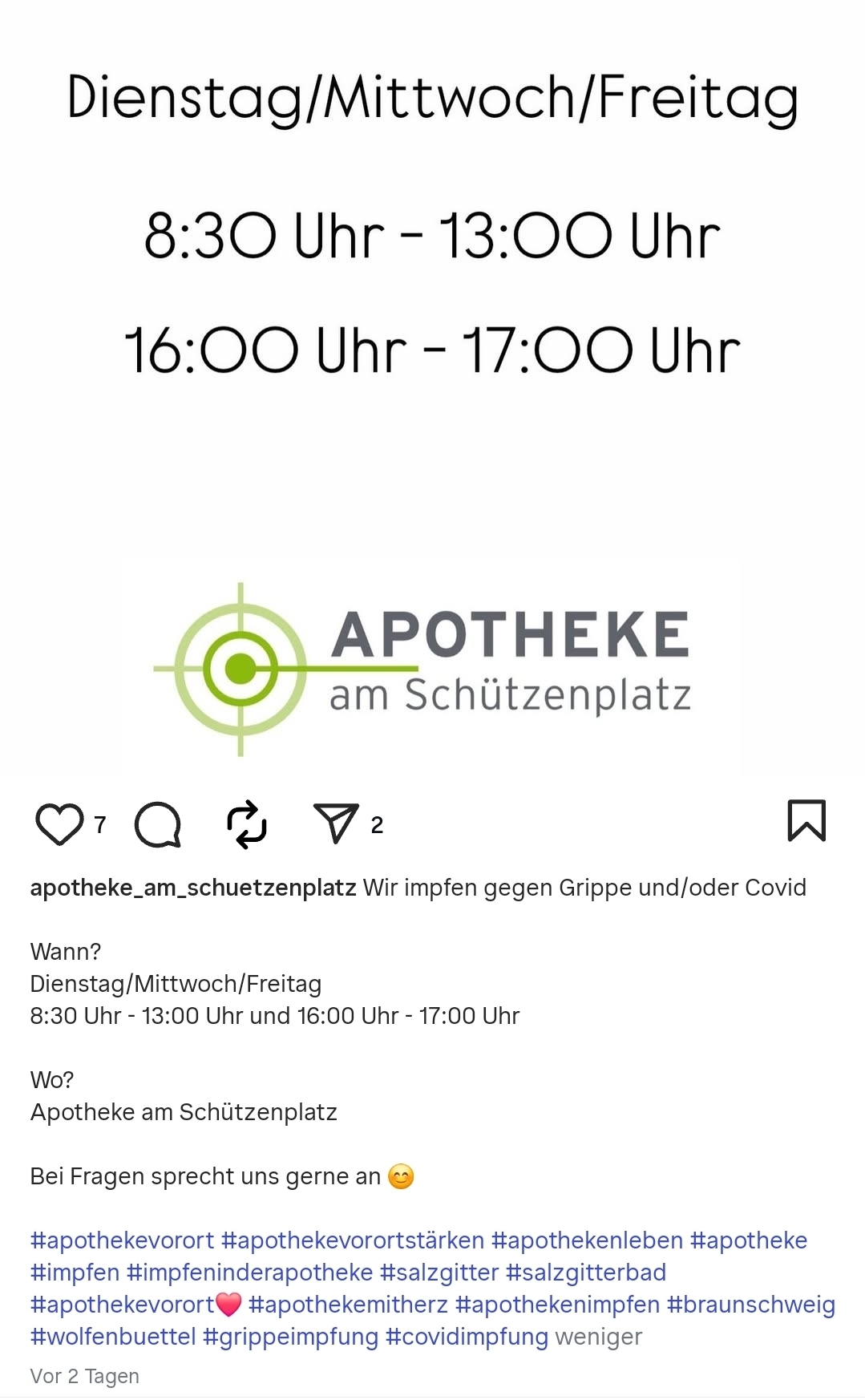Like the apotheke_am_schuetzenplatz post

pyautogui.click(x=59, y=823)
